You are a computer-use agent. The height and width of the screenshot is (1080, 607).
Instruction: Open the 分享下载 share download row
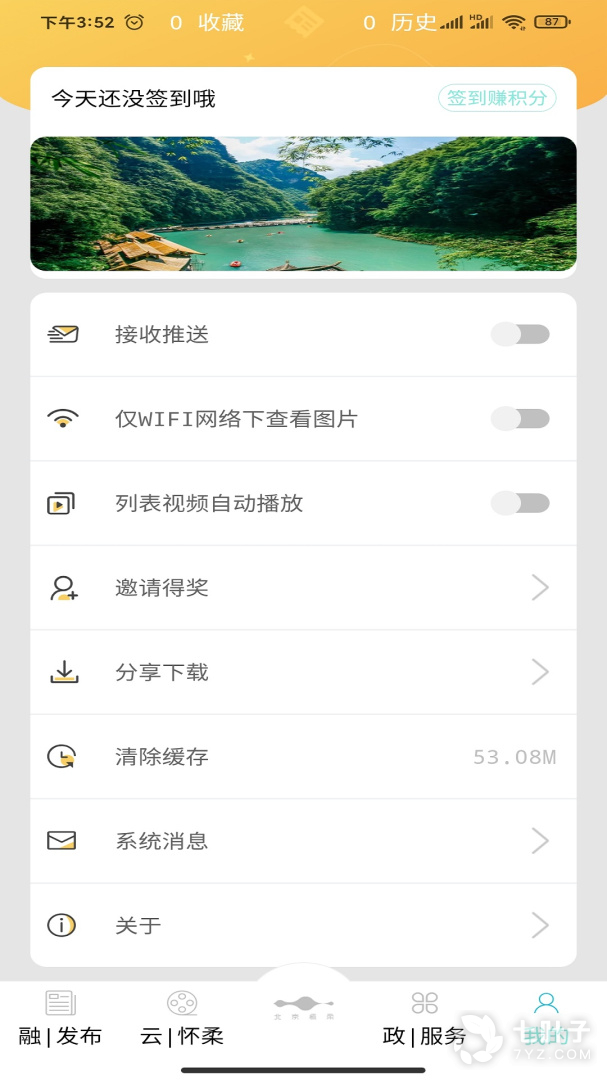pyautogui.click(x=303, y=672)
